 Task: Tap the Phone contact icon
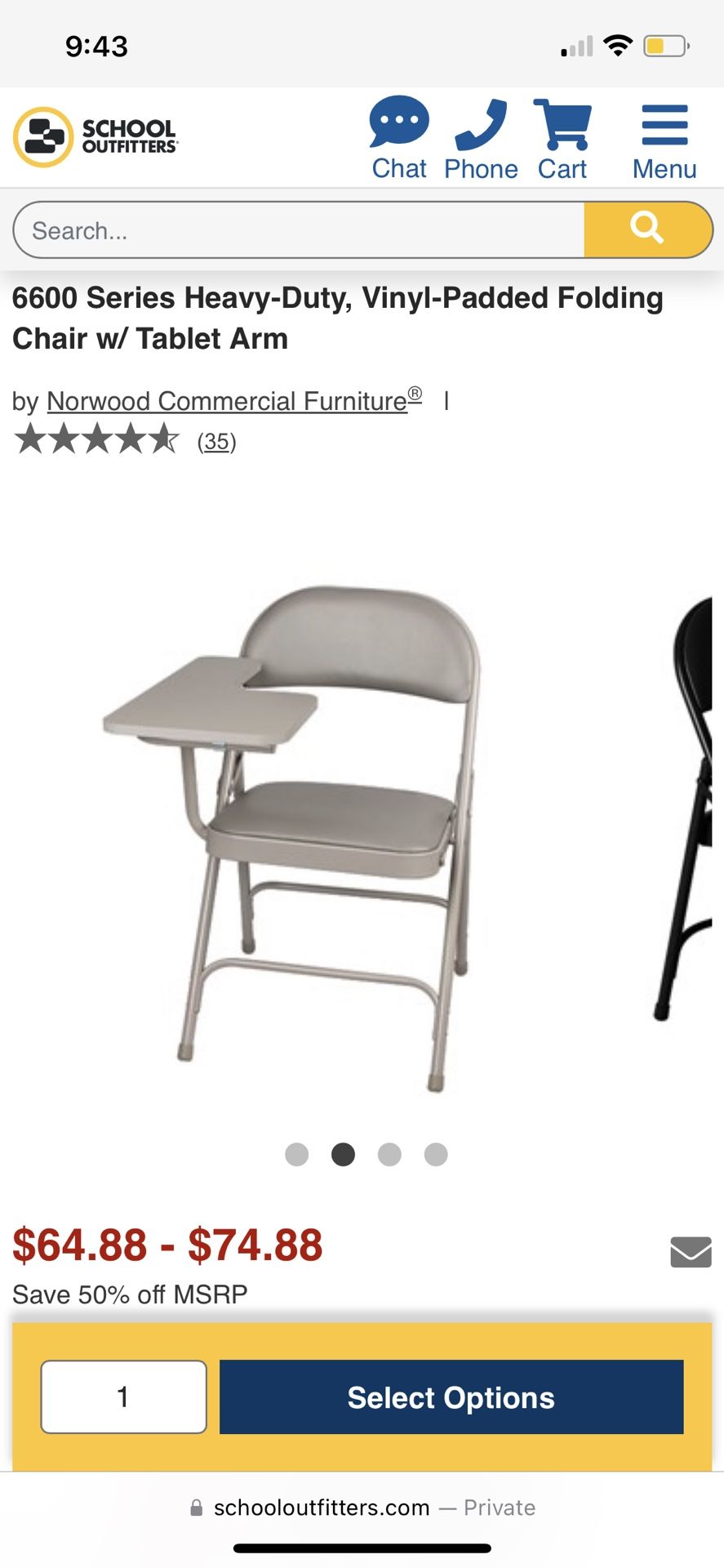pos(481,137)
